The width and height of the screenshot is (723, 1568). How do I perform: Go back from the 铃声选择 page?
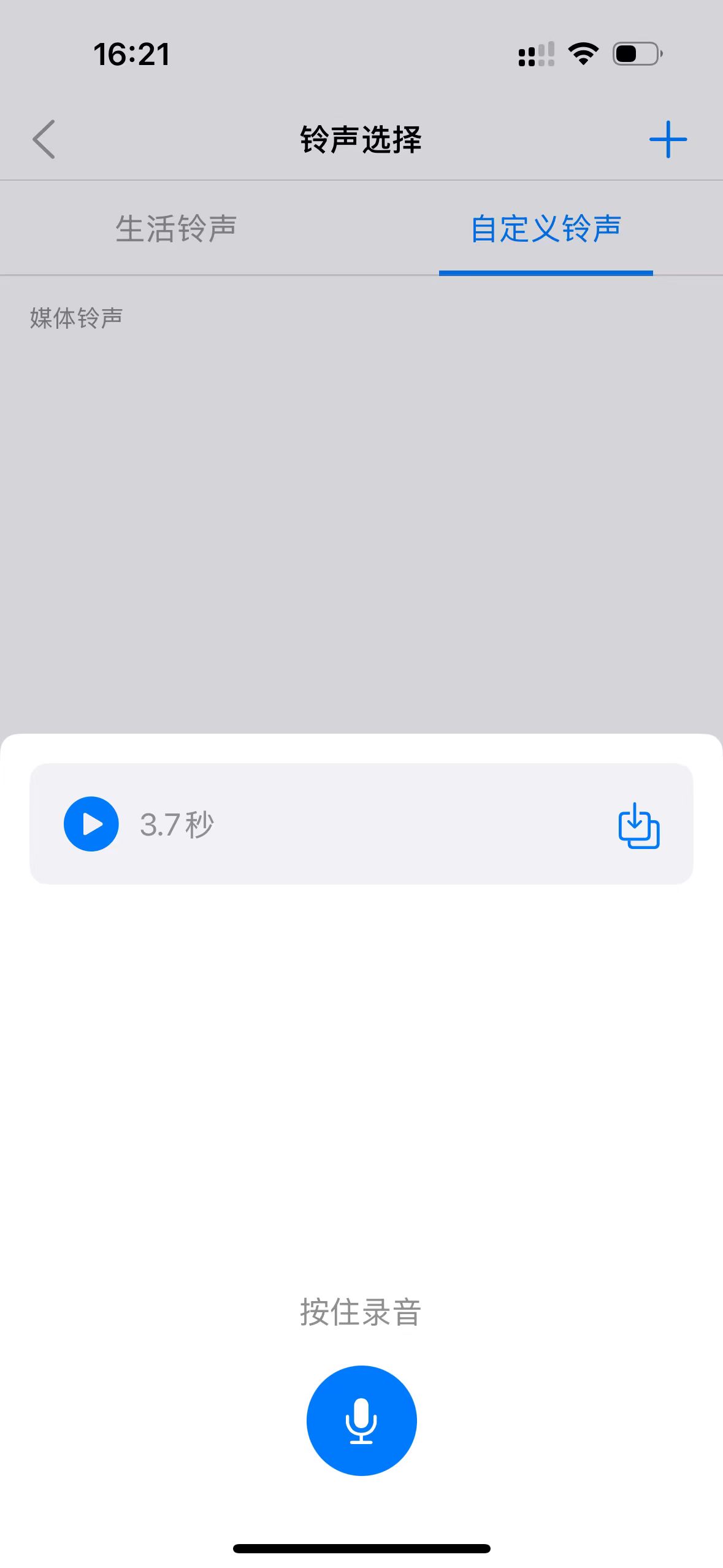(x=44, y=139)
